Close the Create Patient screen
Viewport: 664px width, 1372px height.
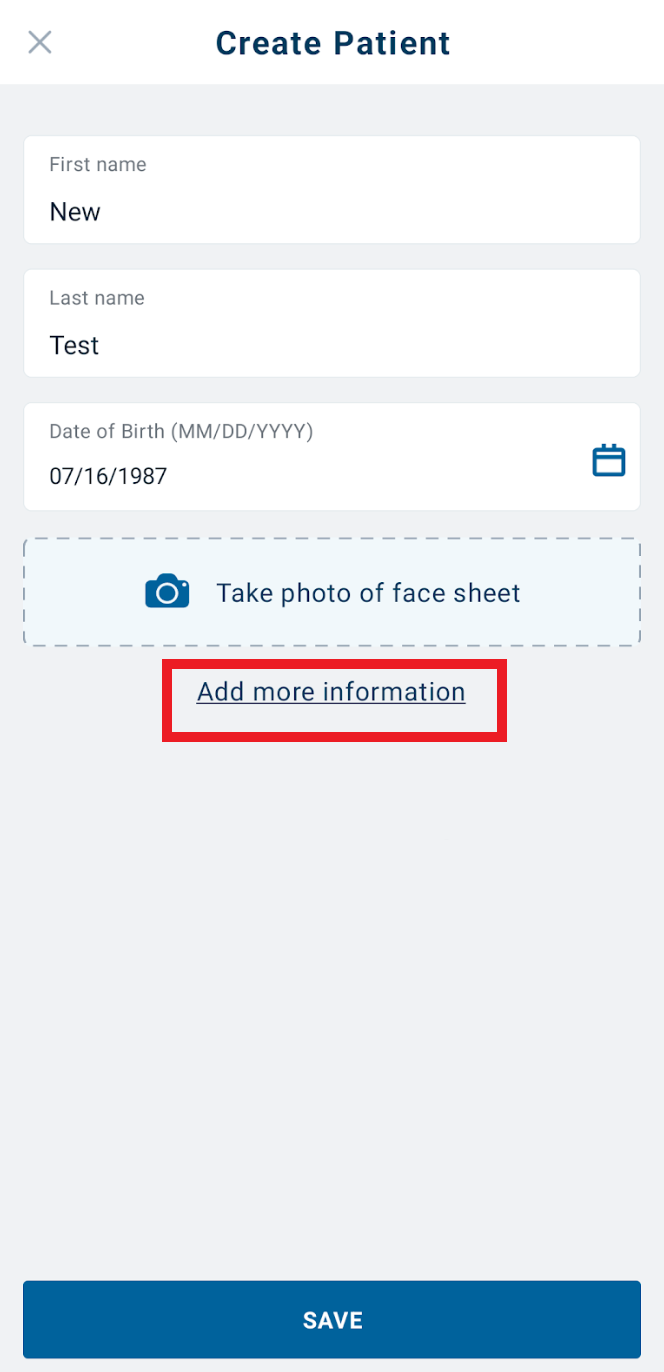click(39, 42)
